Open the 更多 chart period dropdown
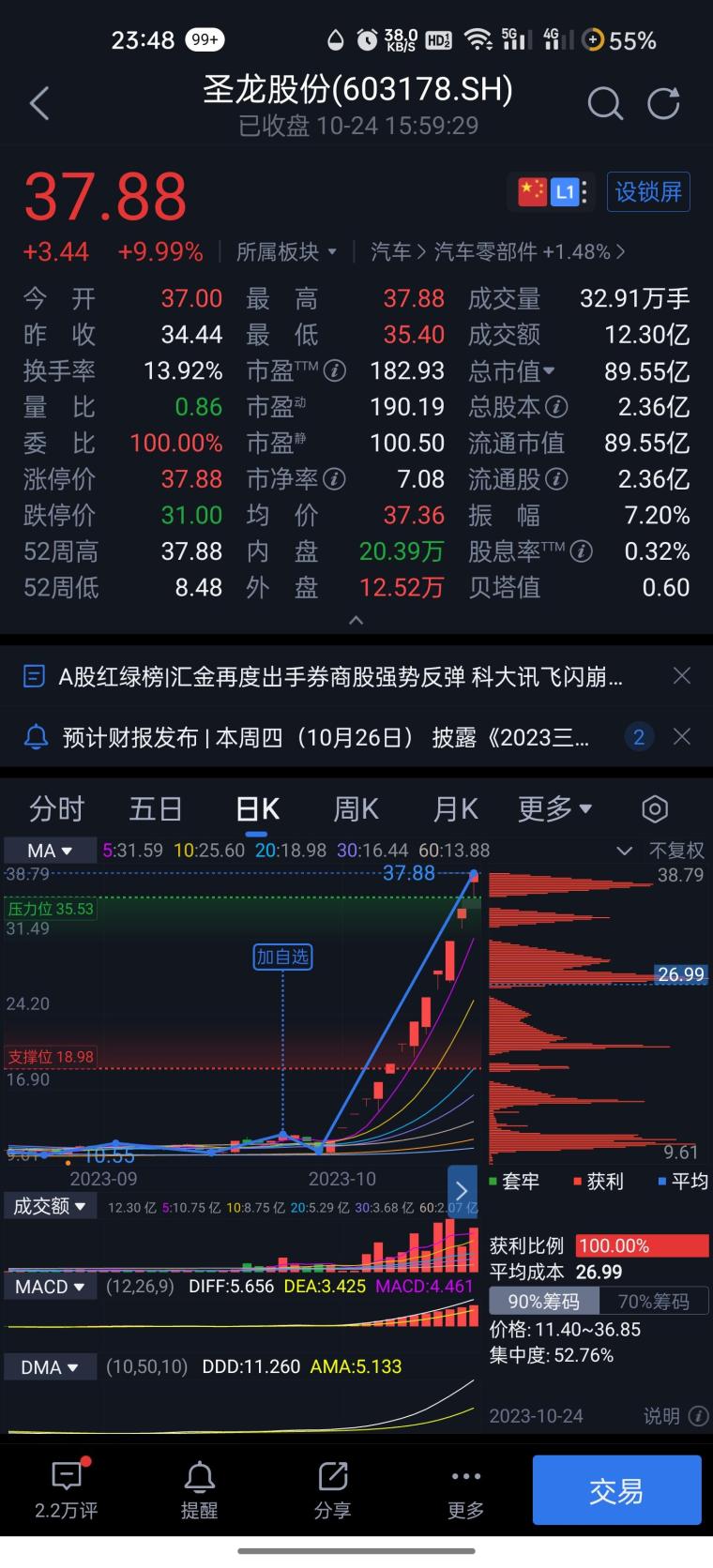This screenshot has height=1568, width=713. pos(555,809)
